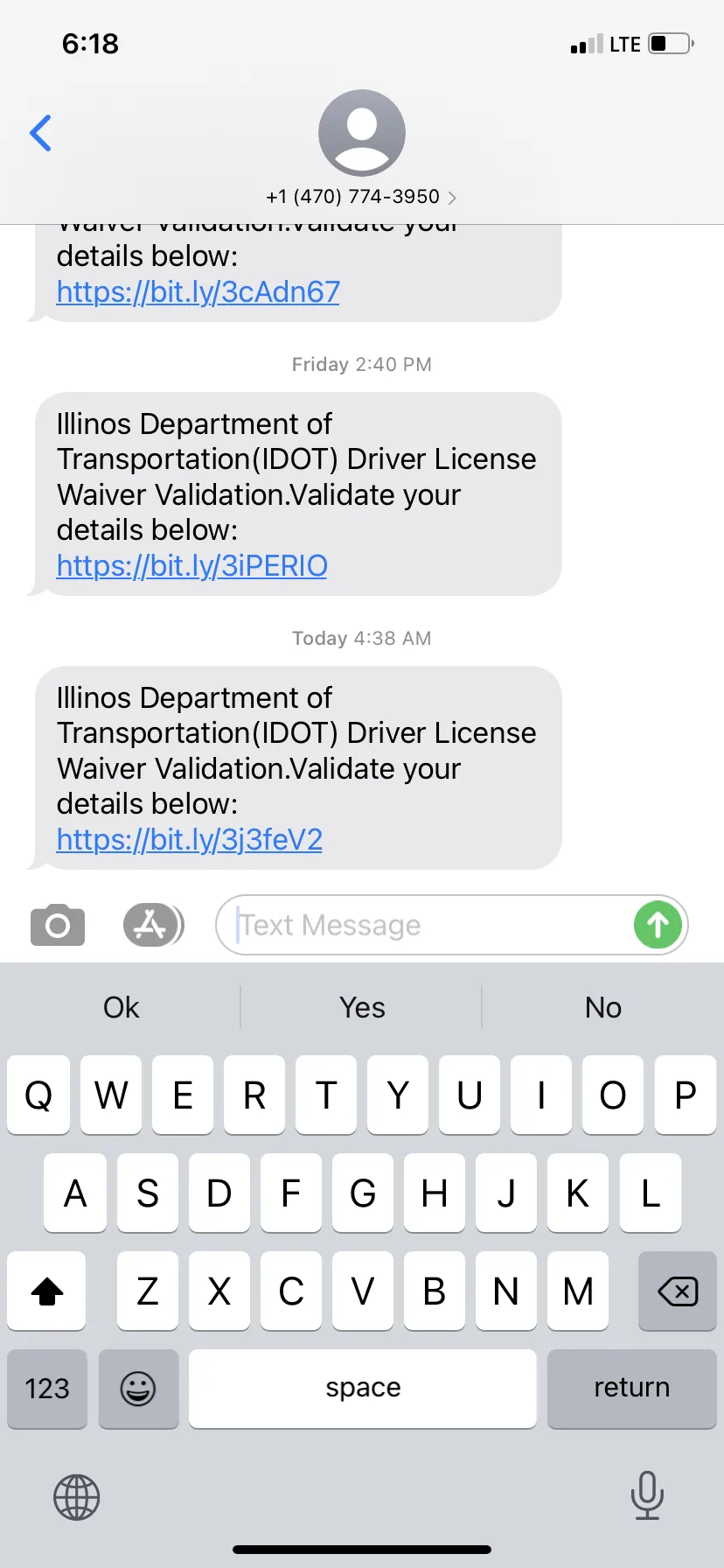Open the camera to attach a photo
Viewport: 724px width, 1568px height.
[x=58, y=925]
